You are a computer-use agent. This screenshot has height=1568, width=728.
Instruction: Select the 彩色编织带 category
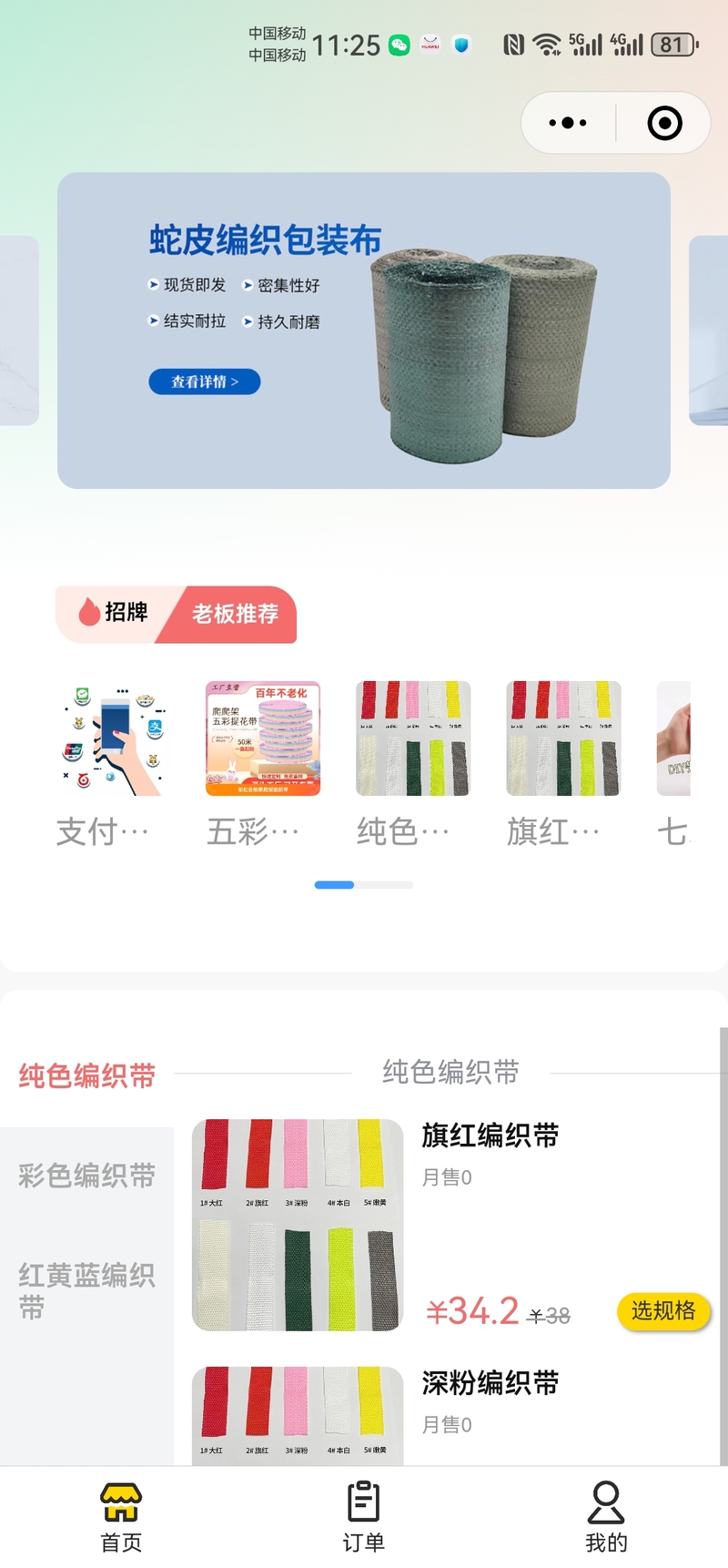tap(87, 1176)
